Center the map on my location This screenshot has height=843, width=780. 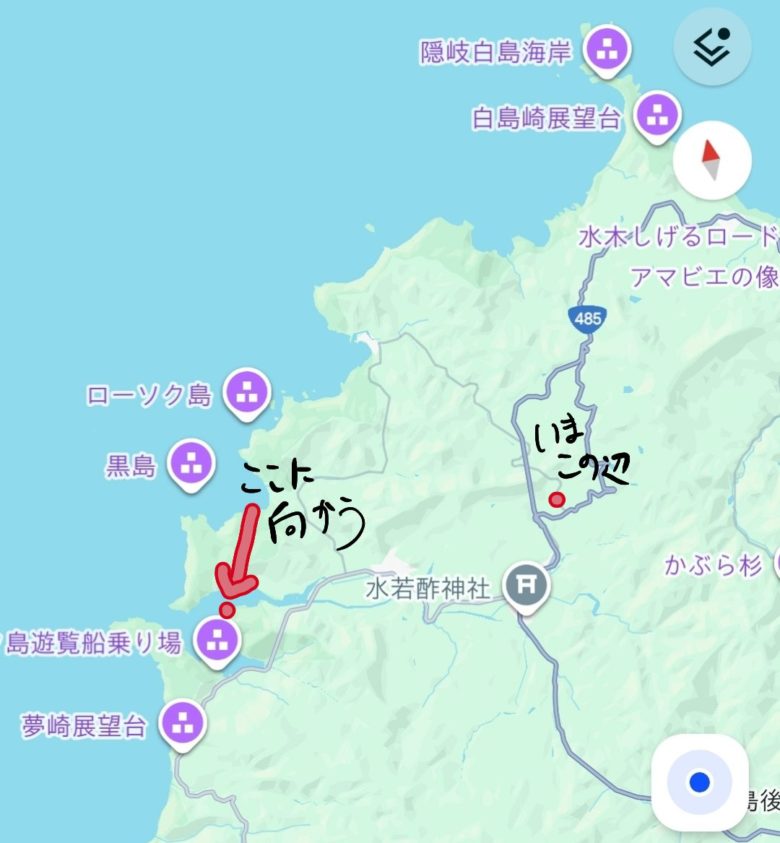(699, 782)
